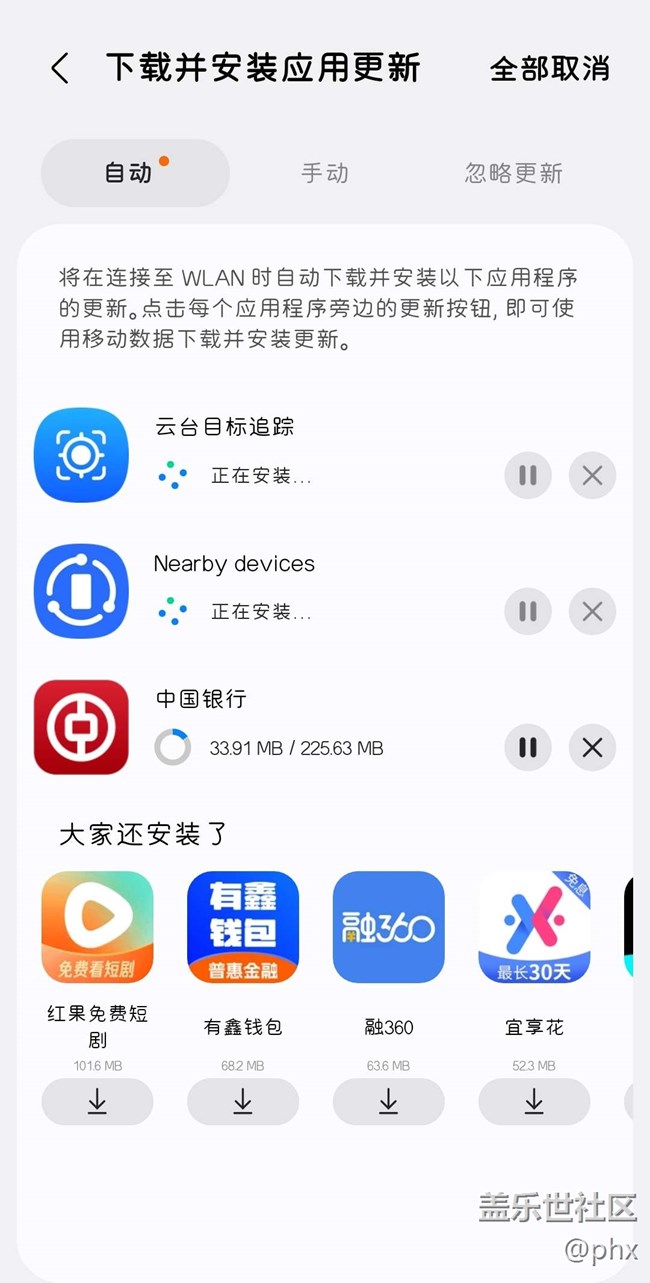Cancel the Nearby devices update
Viewport: 650px width, 1283px height.
[592, 611]
